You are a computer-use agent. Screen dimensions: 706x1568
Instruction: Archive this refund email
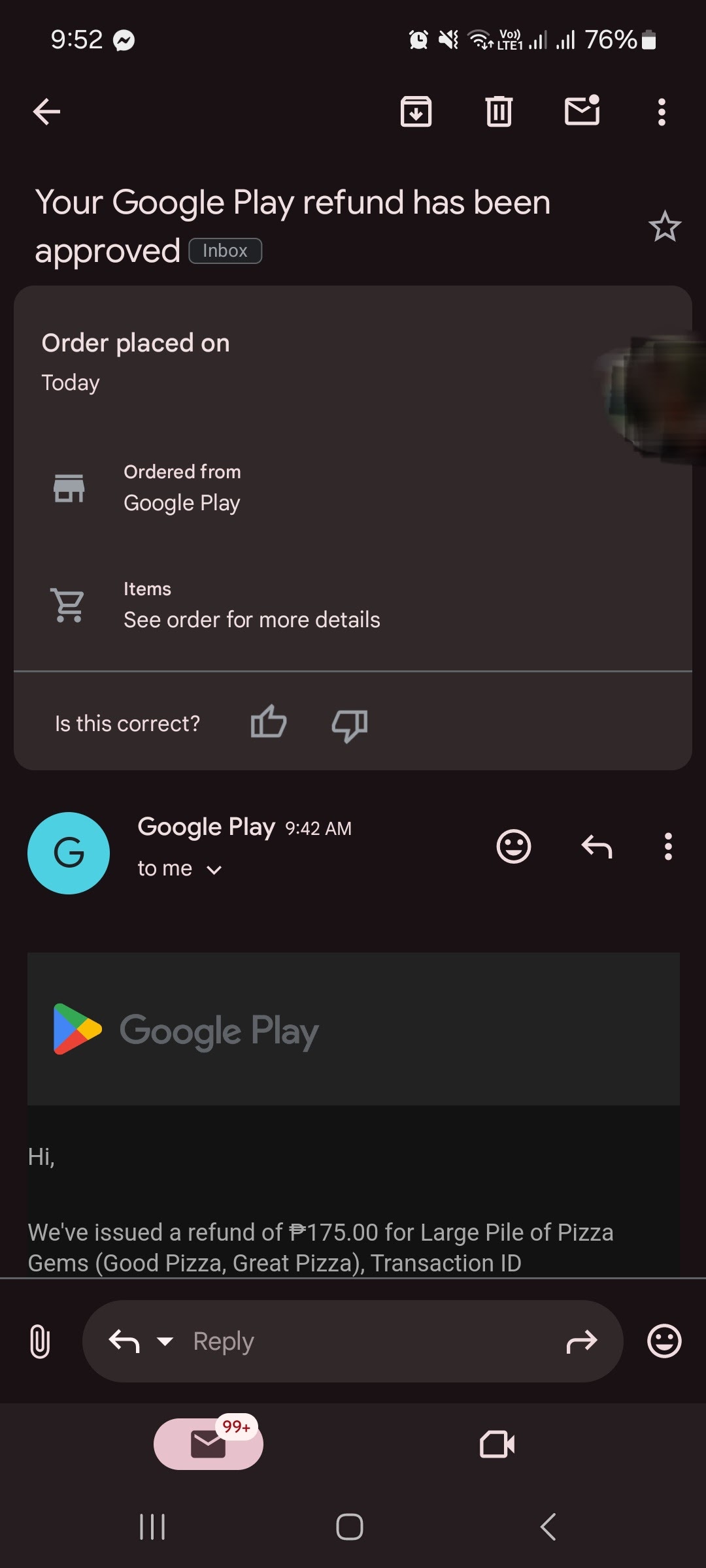[416, 111]
